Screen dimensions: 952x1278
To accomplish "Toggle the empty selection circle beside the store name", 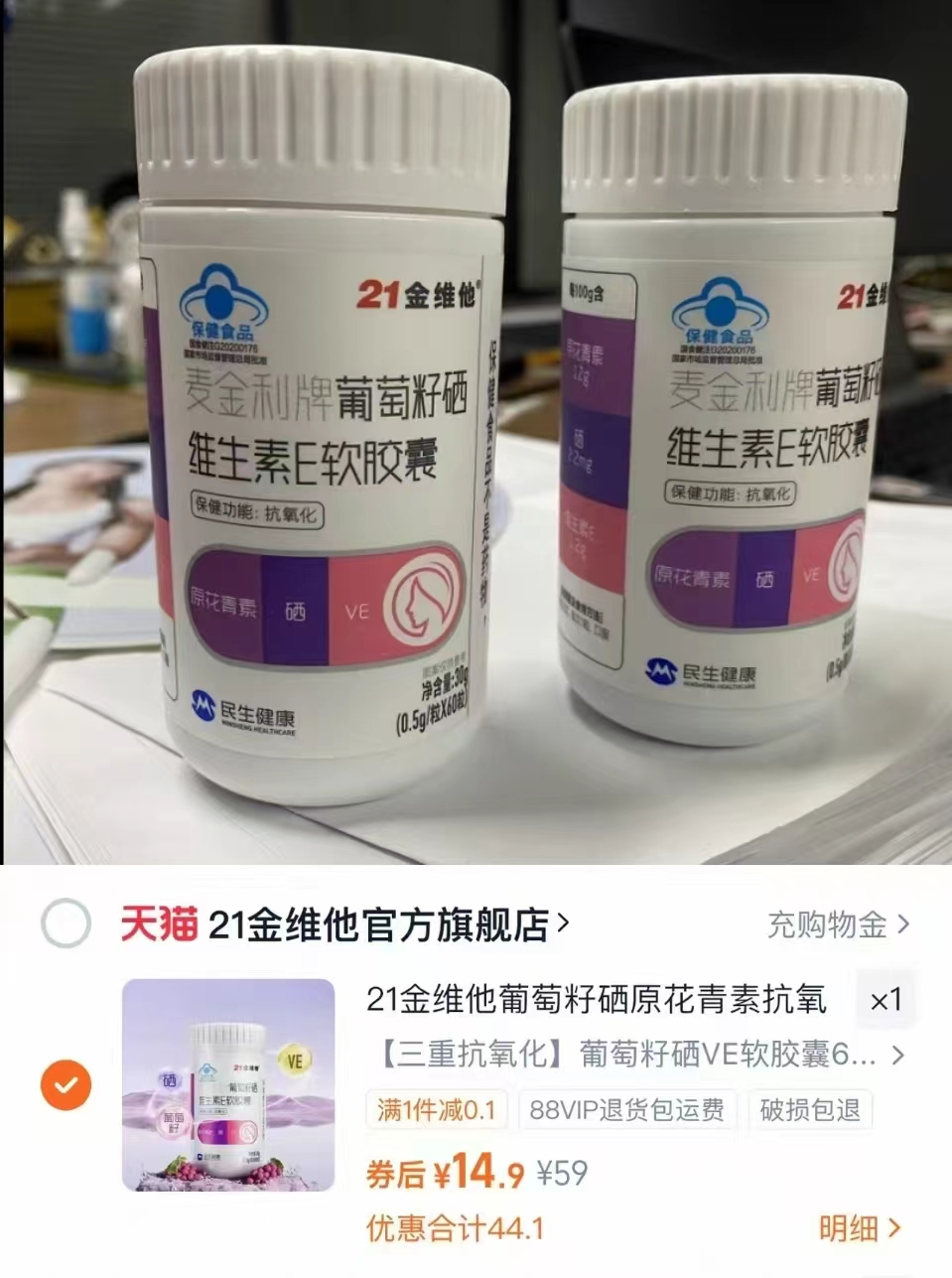I will (x=66, y=919).
